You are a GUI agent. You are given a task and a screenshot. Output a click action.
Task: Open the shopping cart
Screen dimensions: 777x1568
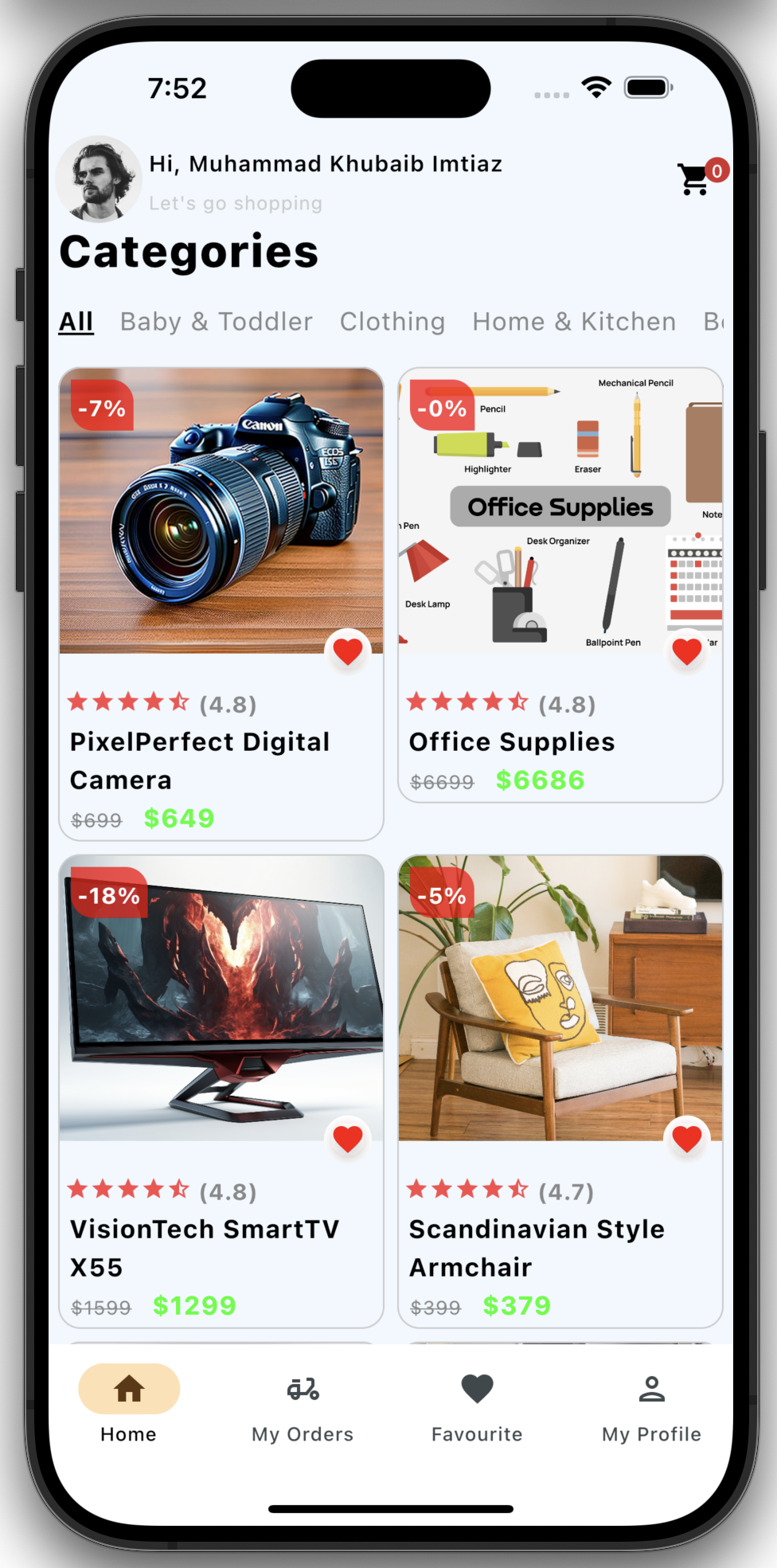point(694,179)
